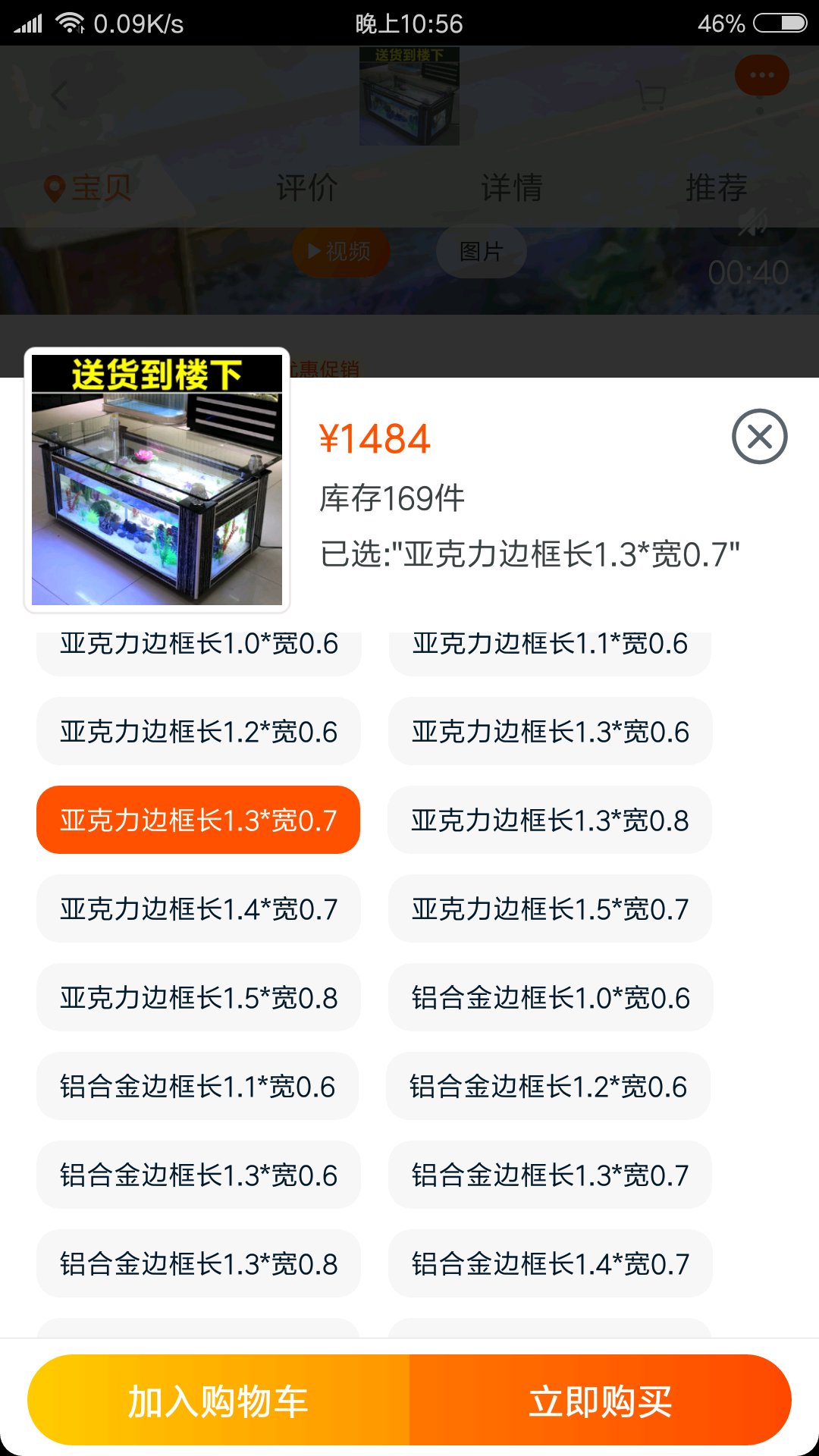The height and width of the screenshot is (1456, 819).
Task: Select 铝合金边框长1.4*宽0.7 option
Action: pyautogui.click(x=550, y=1264)
